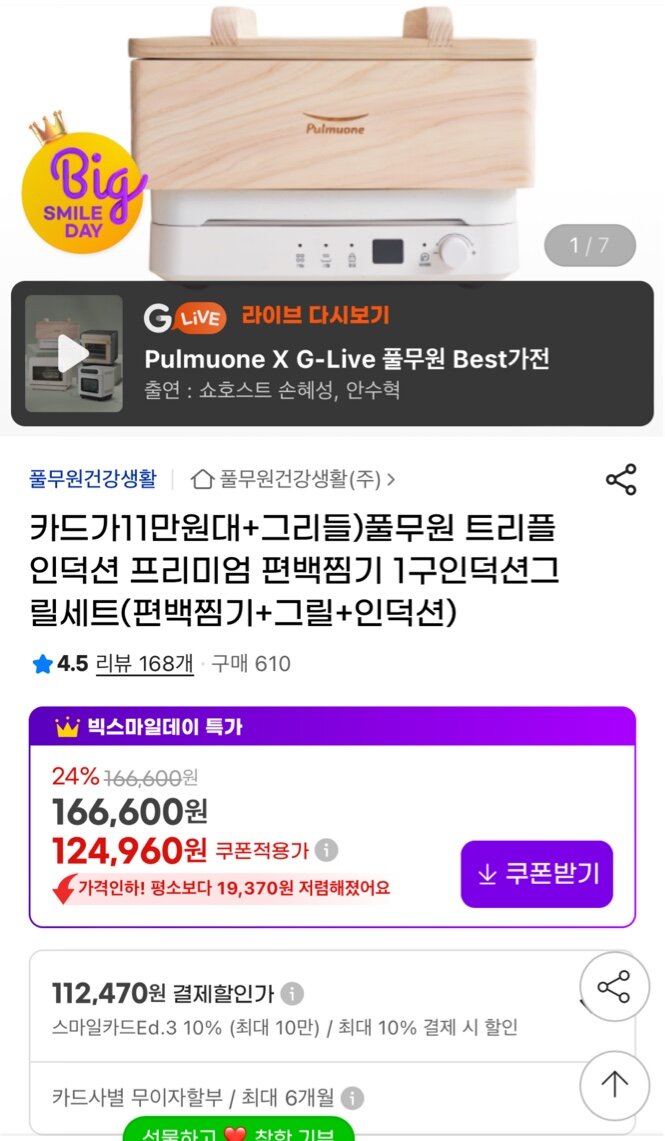Open the 선물하고 착한 기부 banner
The width and height of the screenshot is (665, 1141).
pyautogui.click(x=239, y=1129)
